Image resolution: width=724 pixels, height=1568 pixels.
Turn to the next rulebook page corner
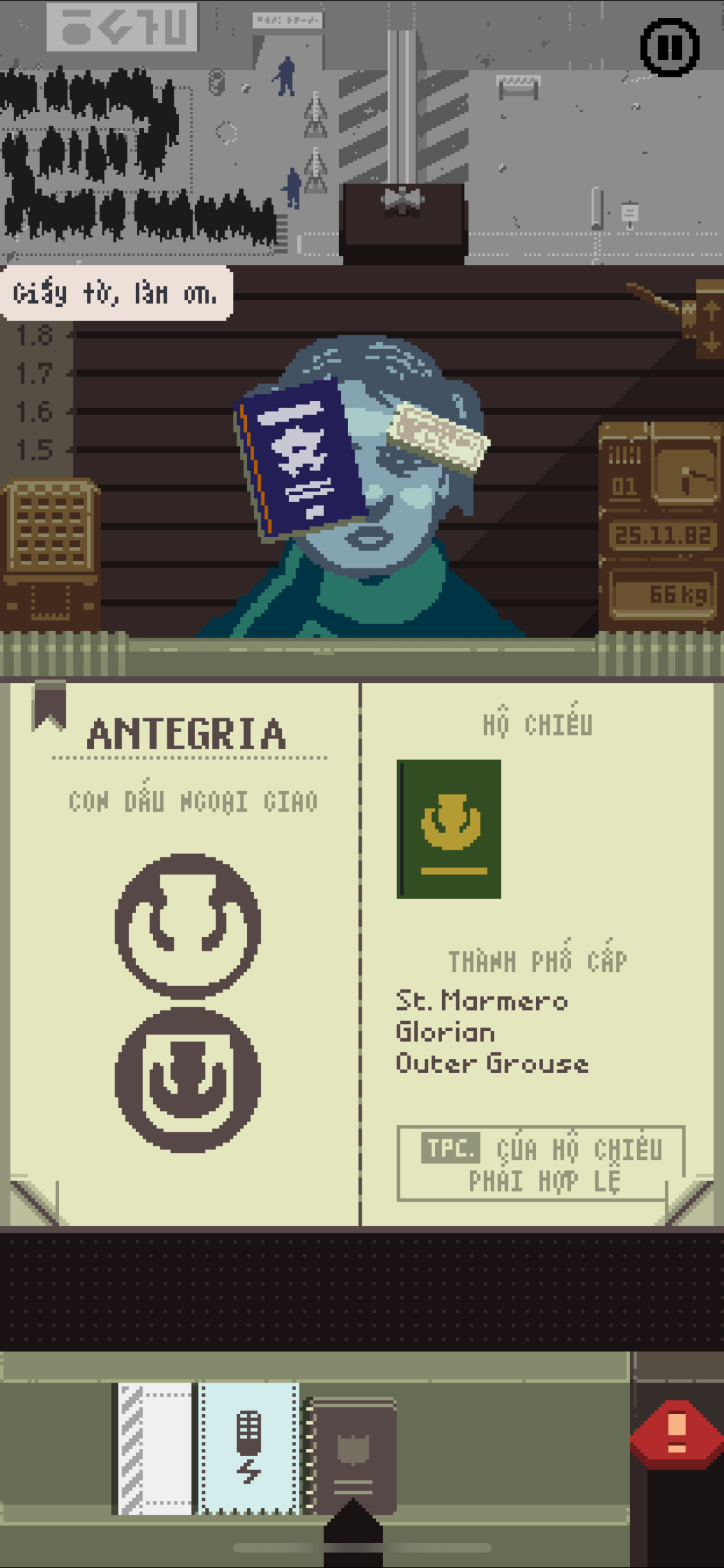690,1201
